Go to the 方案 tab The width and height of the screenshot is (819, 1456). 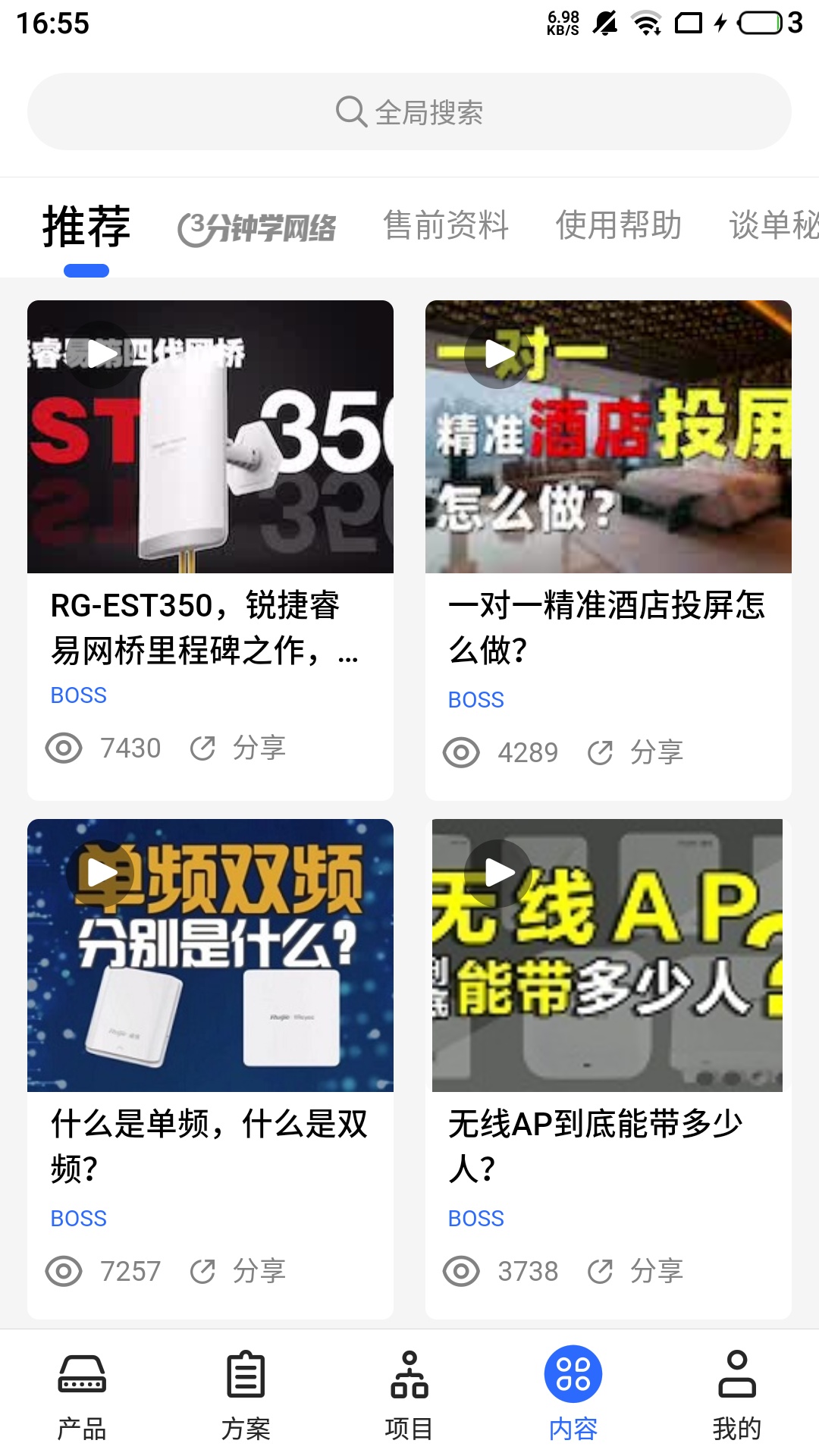tap(246, 1394)
